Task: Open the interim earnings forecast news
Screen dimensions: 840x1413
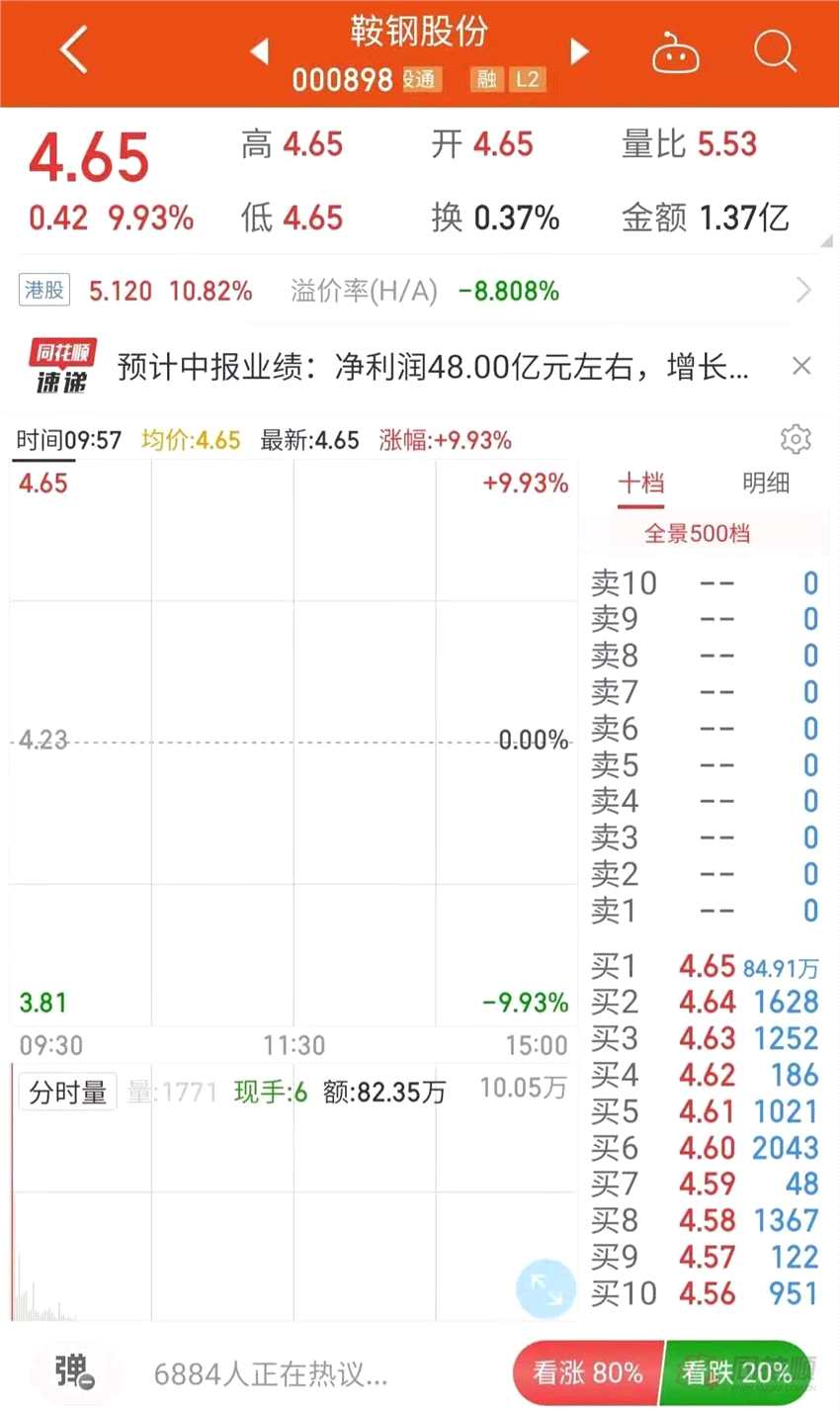Action: tap(433, 368)
